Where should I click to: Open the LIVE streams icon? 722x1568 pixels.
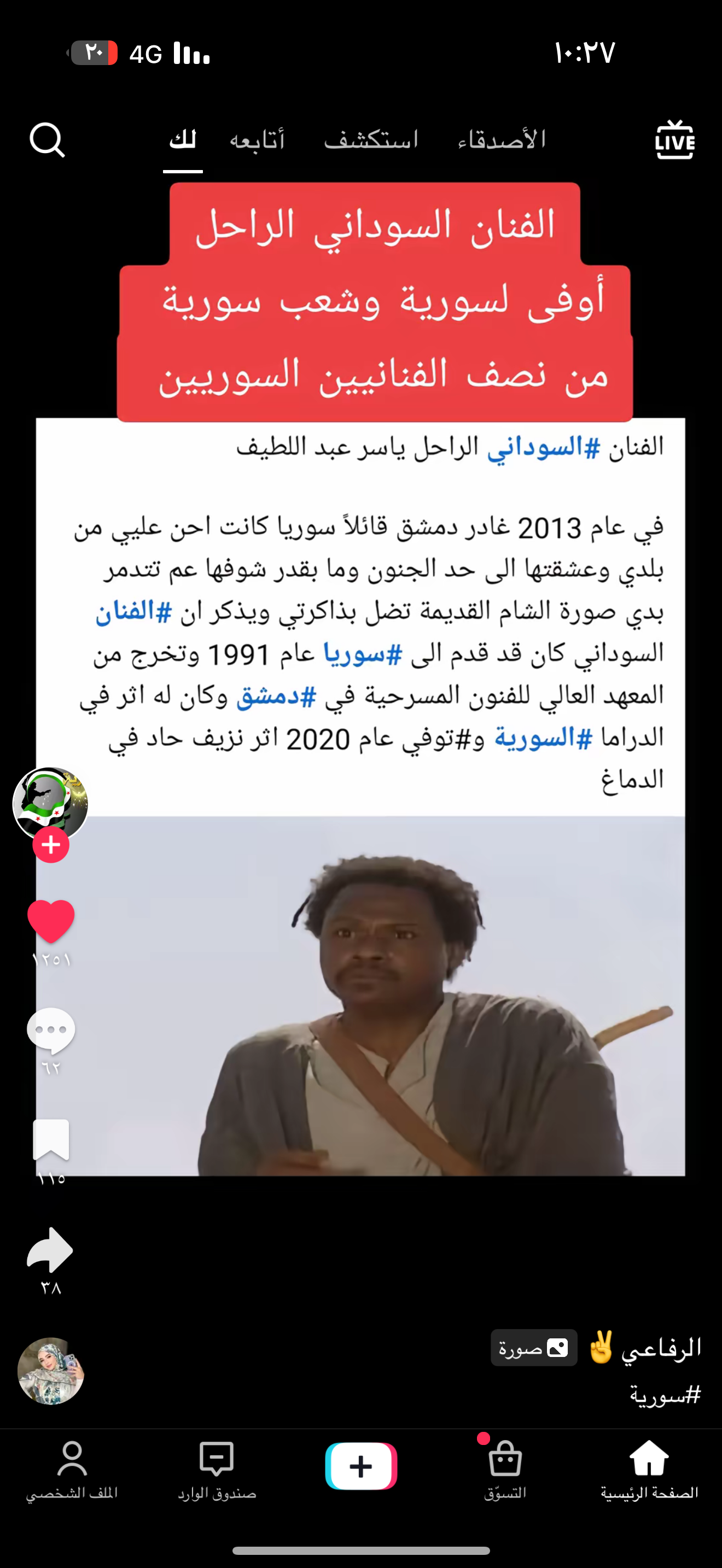click(674, 141)
